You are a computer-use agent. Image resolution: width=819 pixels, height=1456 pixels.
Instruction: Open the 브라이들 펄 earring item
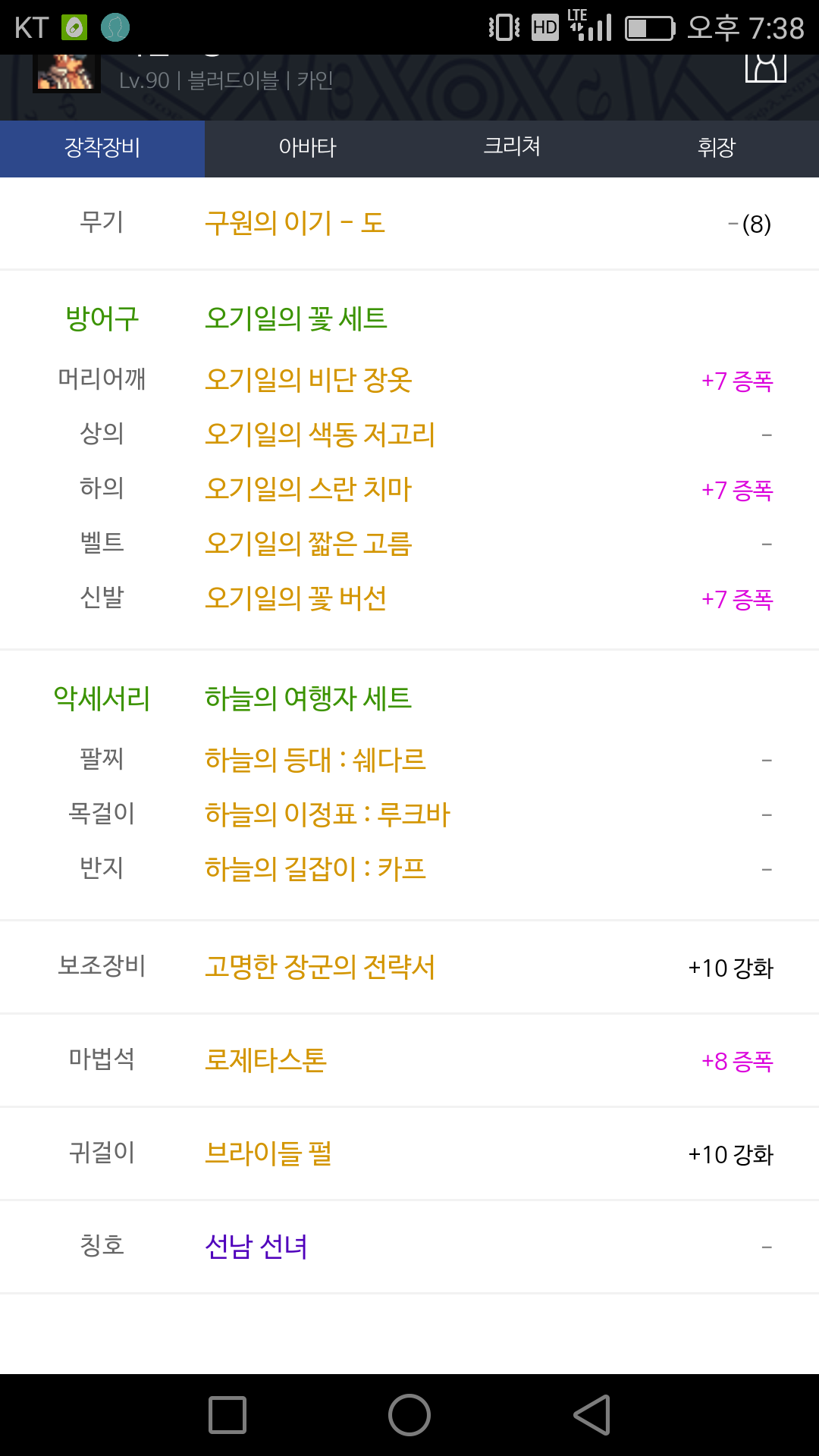(268, 1153)
